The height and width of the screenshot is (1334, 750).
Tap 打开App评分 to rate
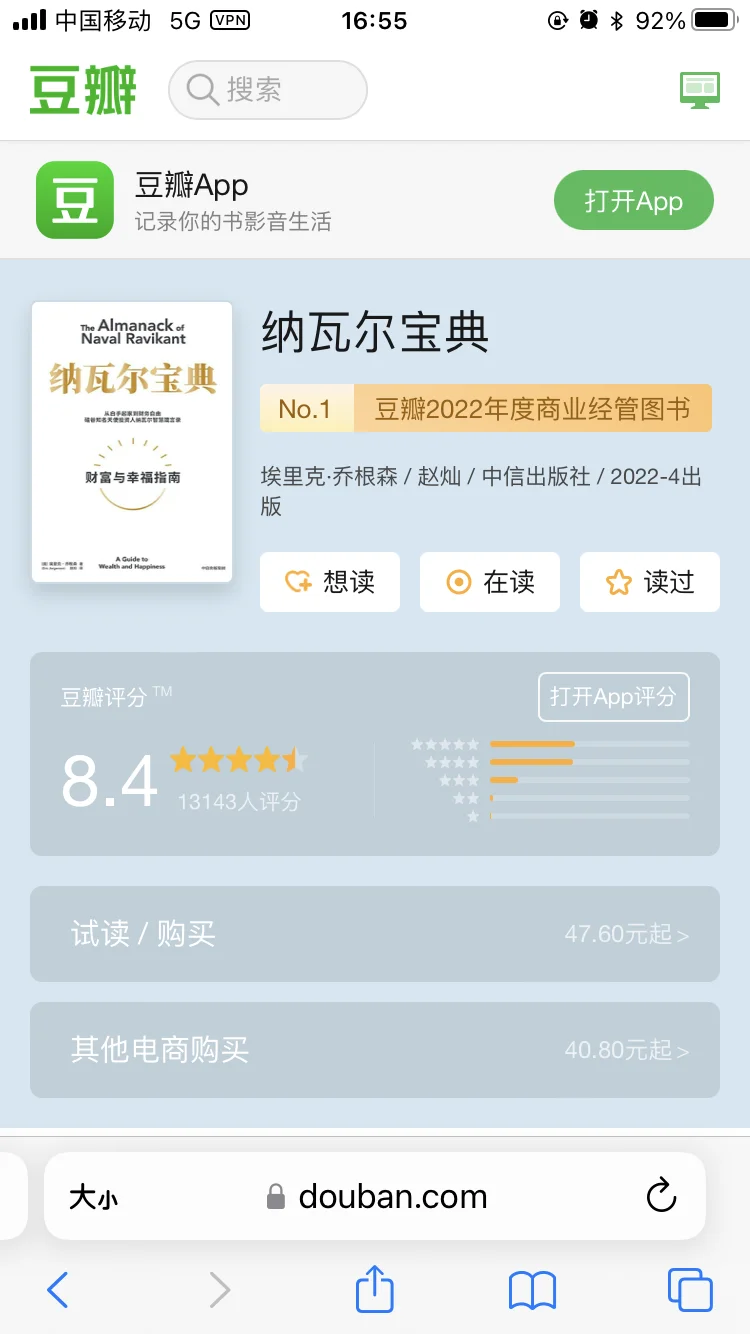click(x=613, y=697)
